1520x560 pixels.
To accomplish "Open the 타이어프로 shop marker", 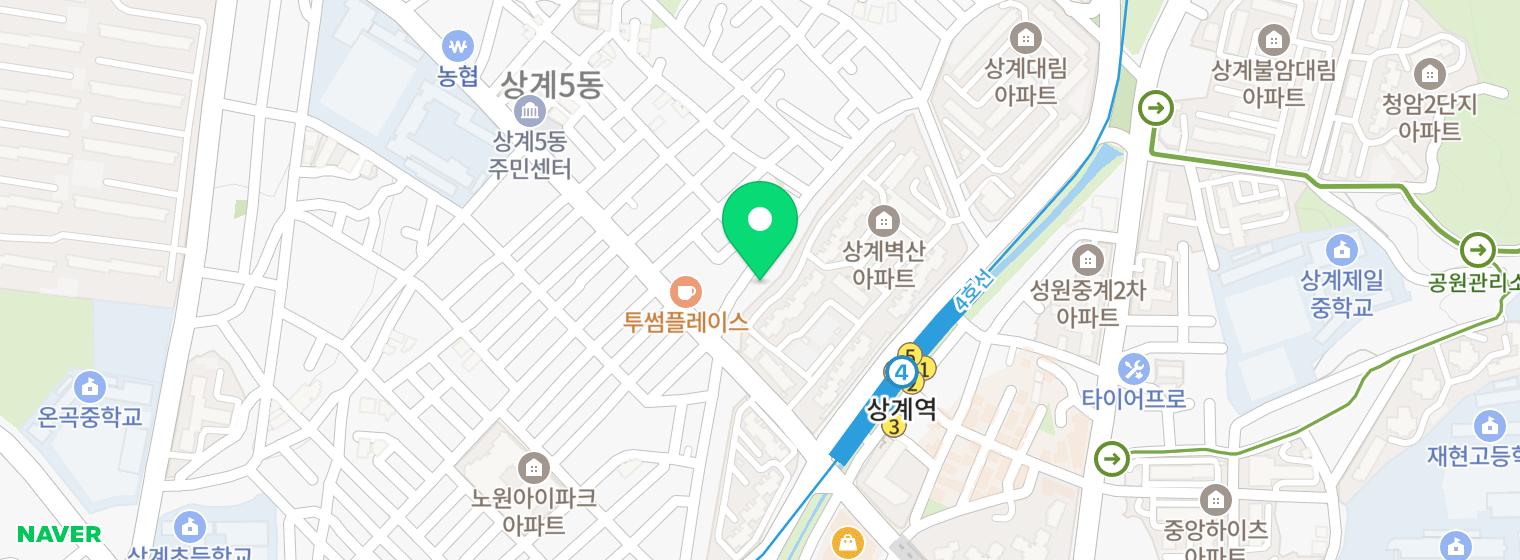I will 1134,369.
